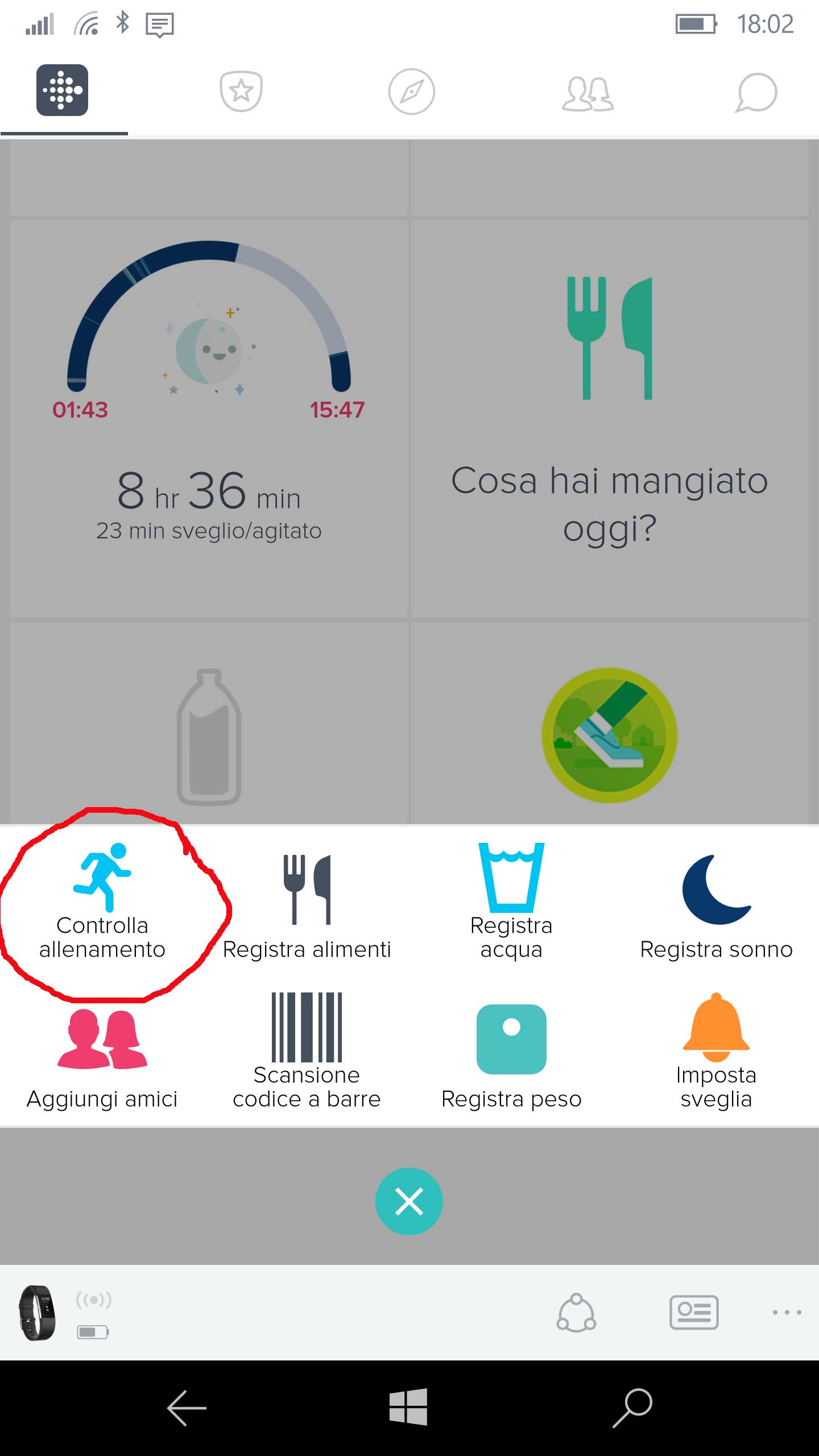The width and height of the screenshot is (819, 1456).
Task: Open Registra alimenti
Action: coord(307,907)
